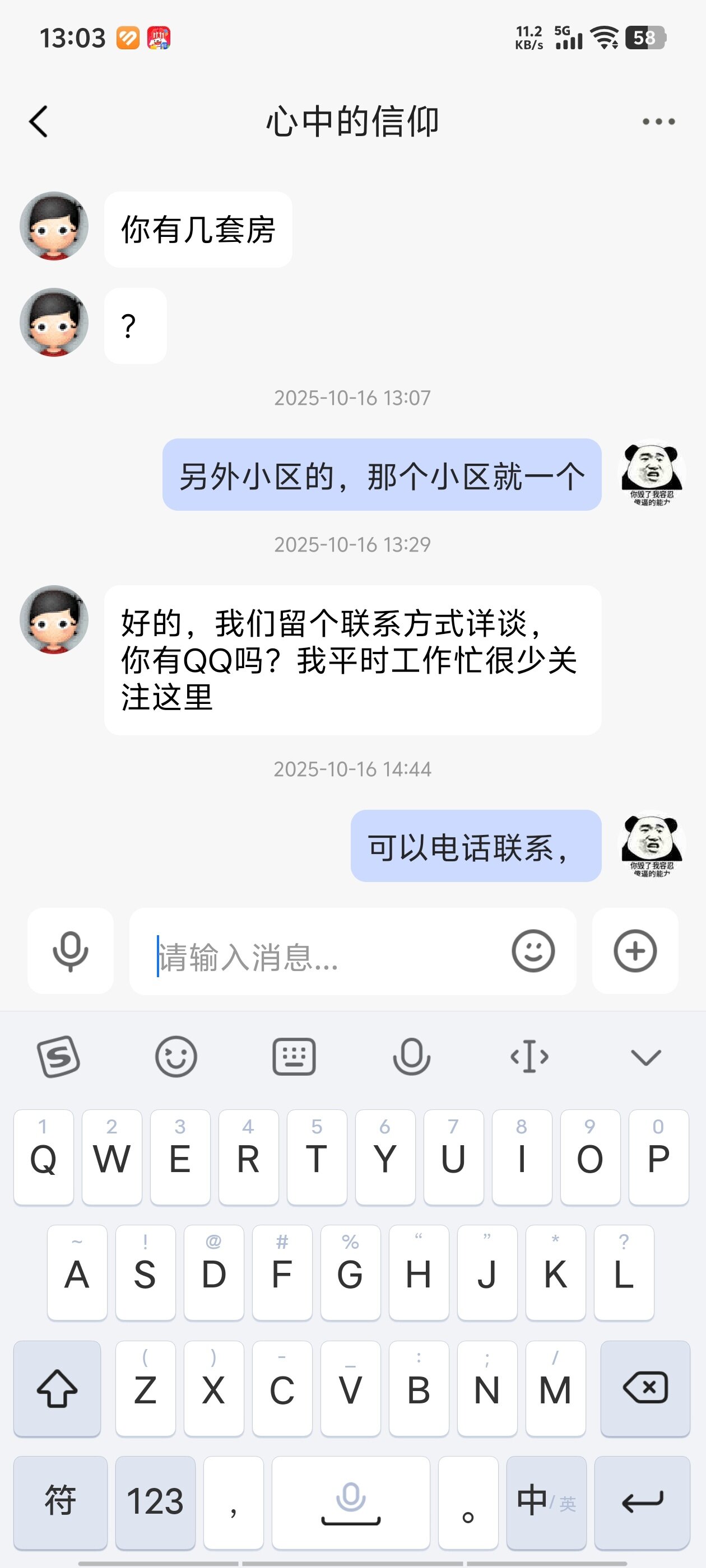Tap the keyboard sticker smiley icon
Screen dimensions: 706x1568
(176, 1057)
